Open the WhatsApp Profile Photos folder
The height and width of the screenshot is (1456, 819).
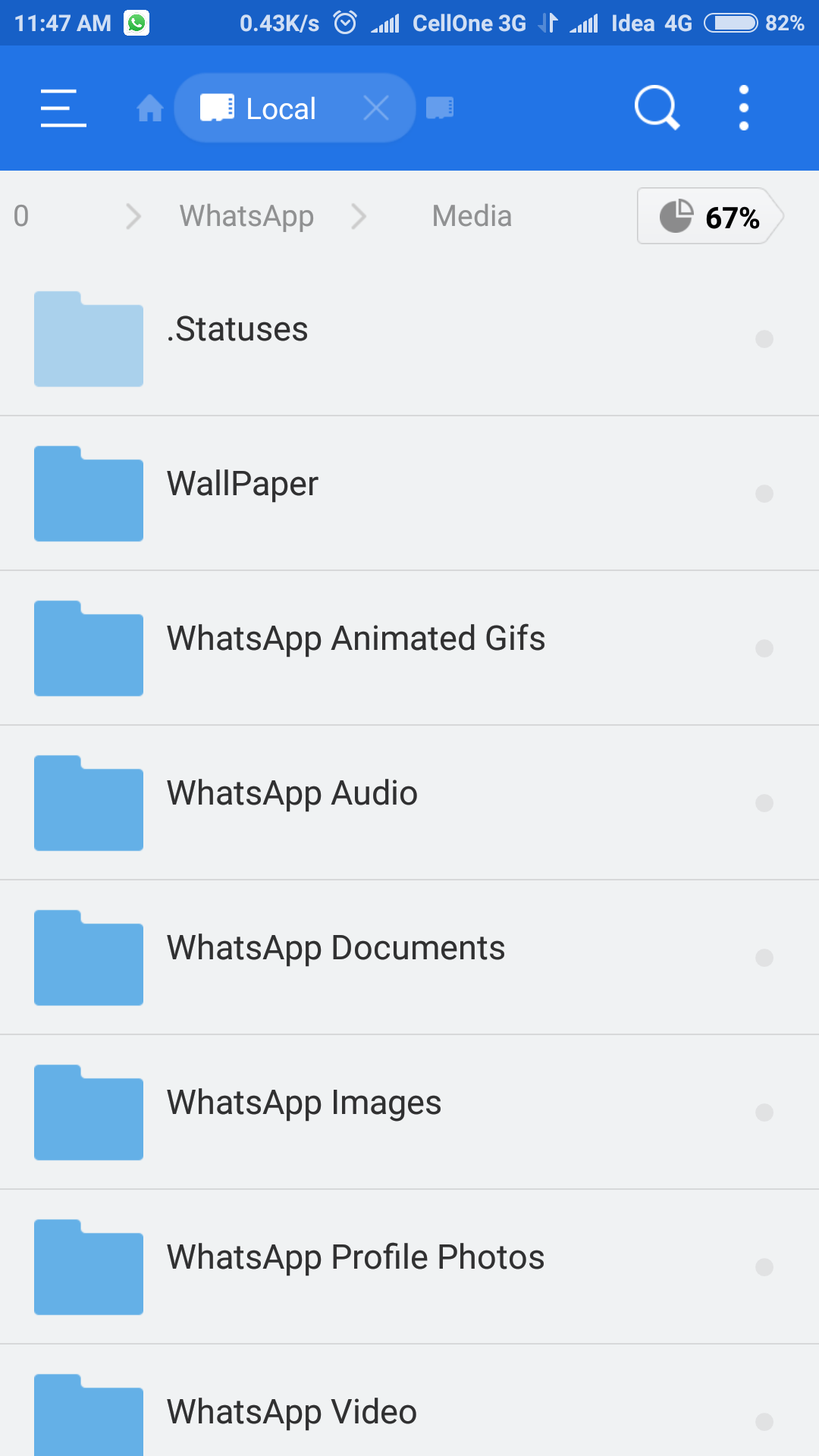356,1258
